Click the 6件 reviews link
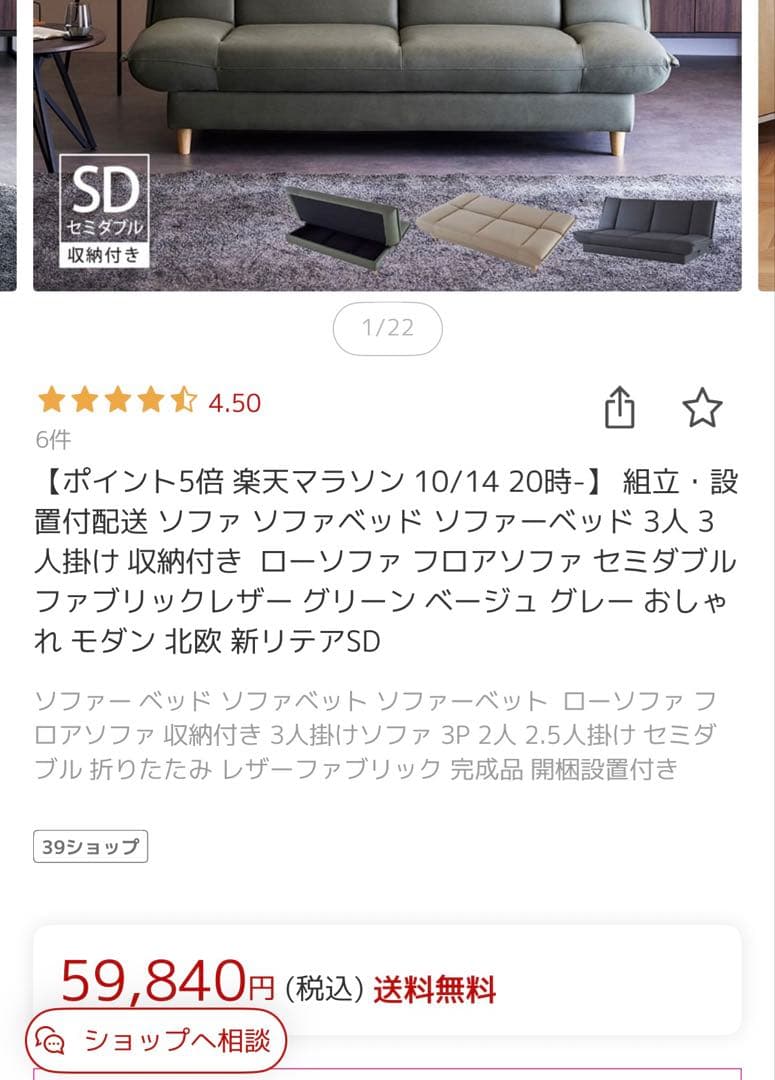 click(50, 440)
